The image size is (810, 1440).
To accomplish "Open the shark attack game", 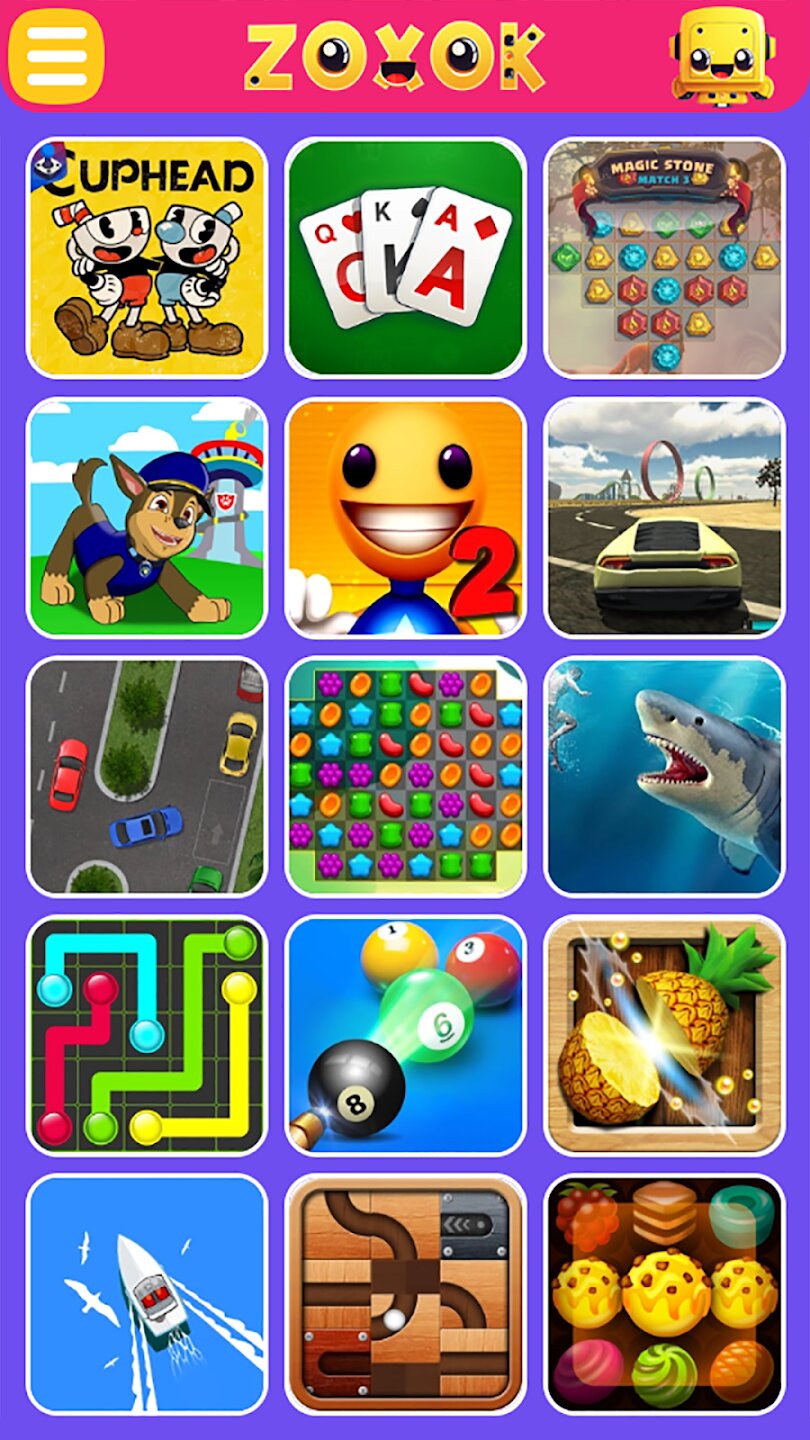I will [664, 776].
